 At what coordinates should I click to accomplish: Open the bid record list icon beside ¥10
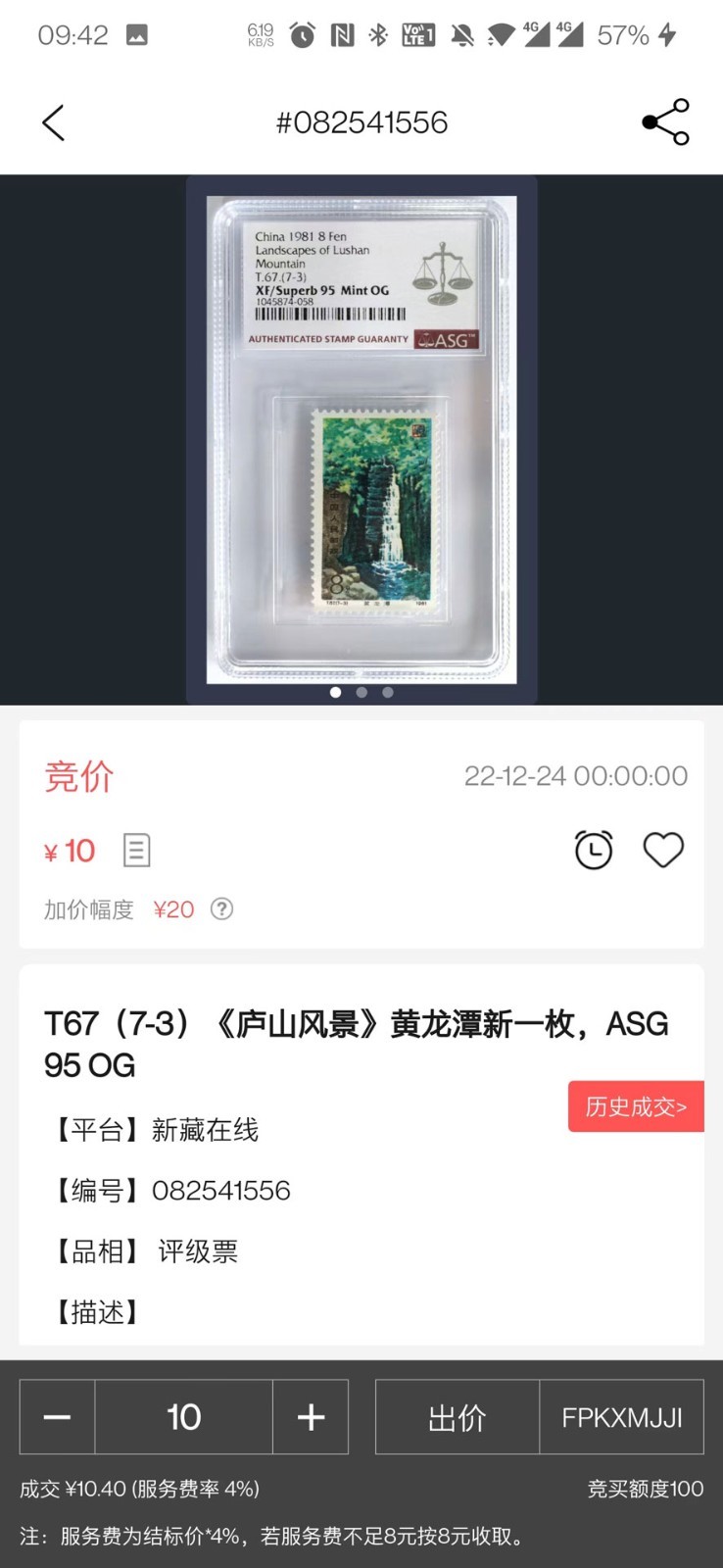pos(136,850)
